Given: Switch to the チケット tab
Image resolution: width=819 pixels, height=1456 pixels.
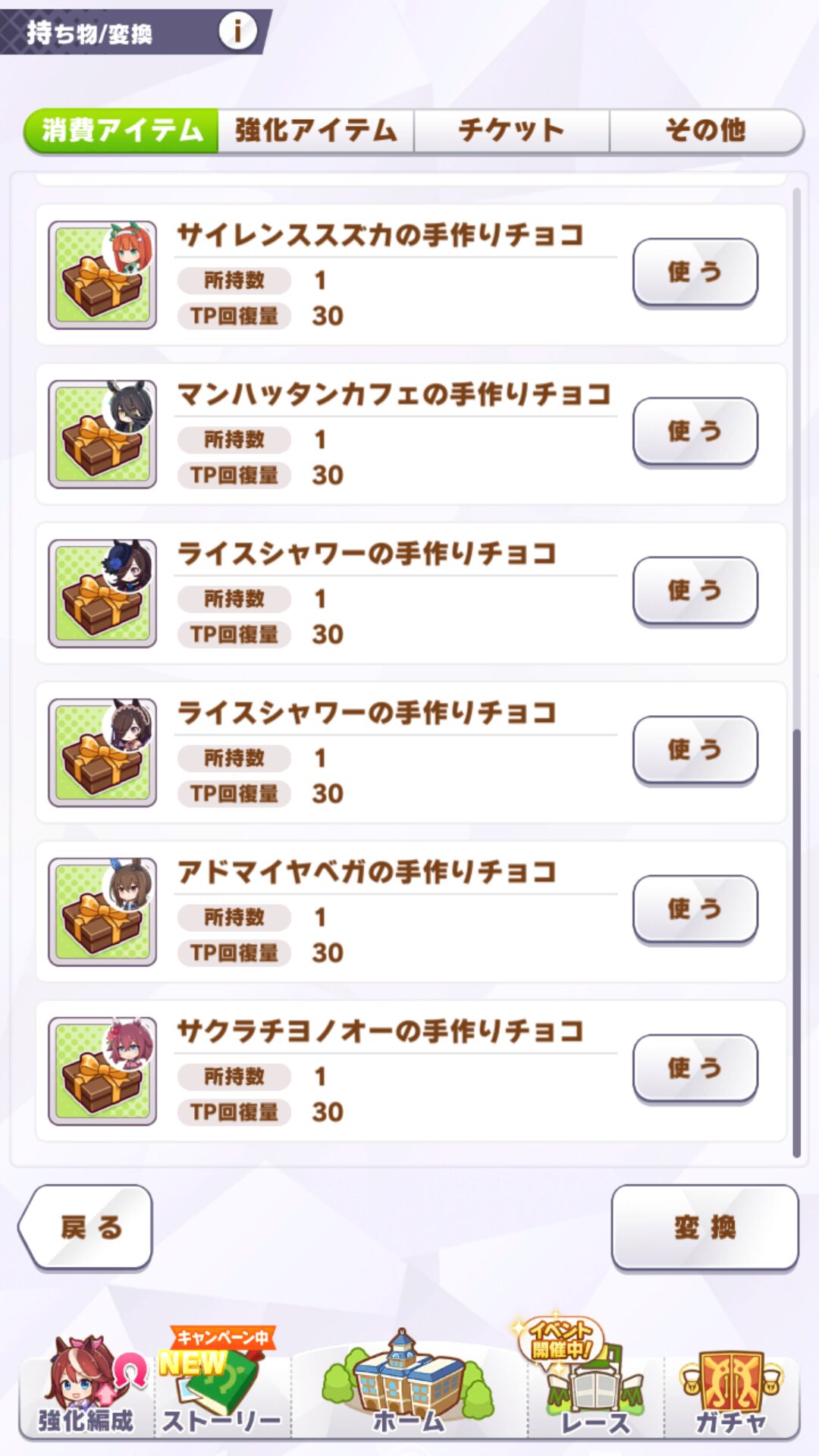Looking at the screenshot, I should tap(511, 130).
